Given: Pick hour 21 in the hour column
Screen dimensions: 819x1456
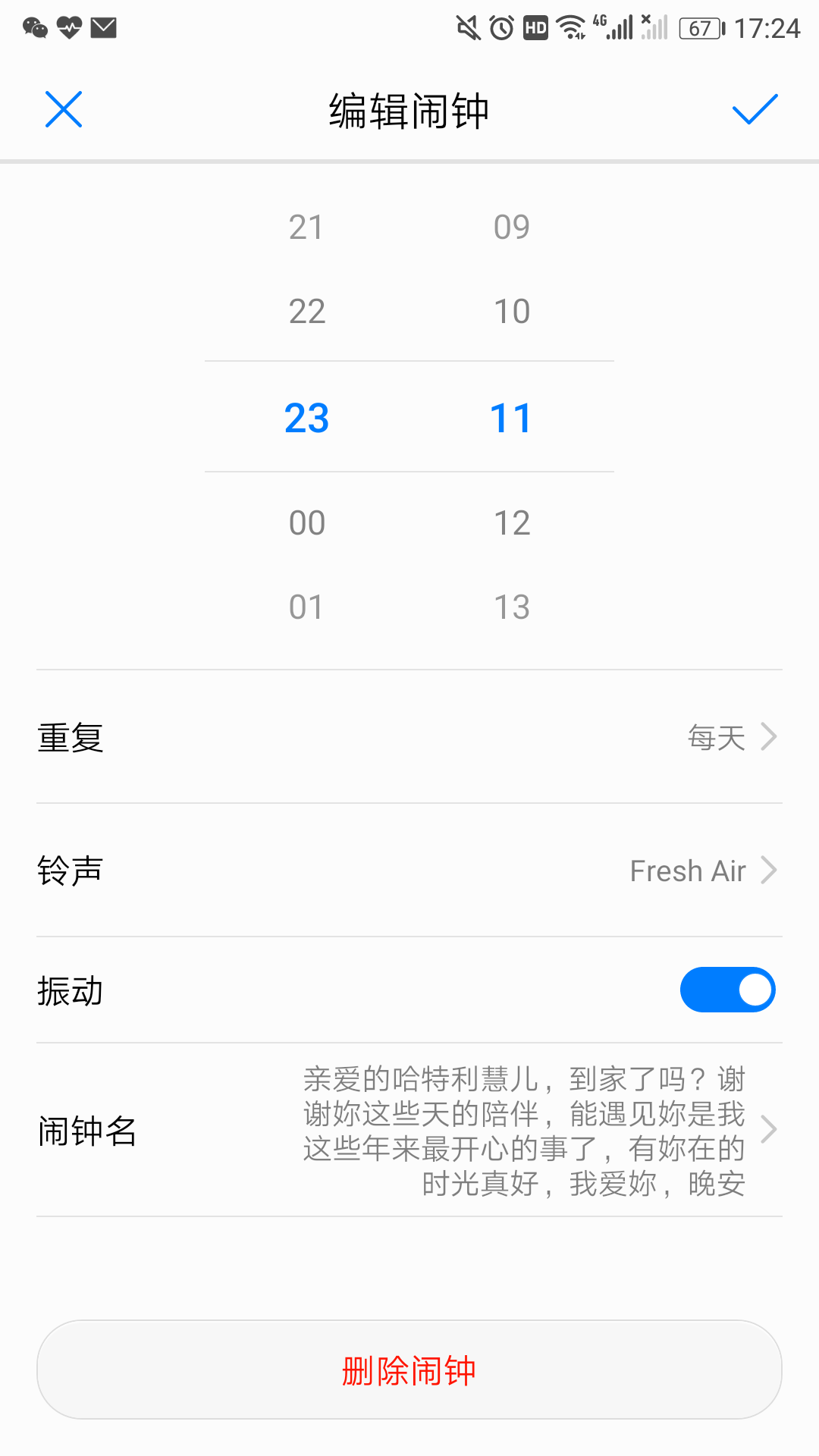Looking at the screenshot, I should tap(306, 227).
